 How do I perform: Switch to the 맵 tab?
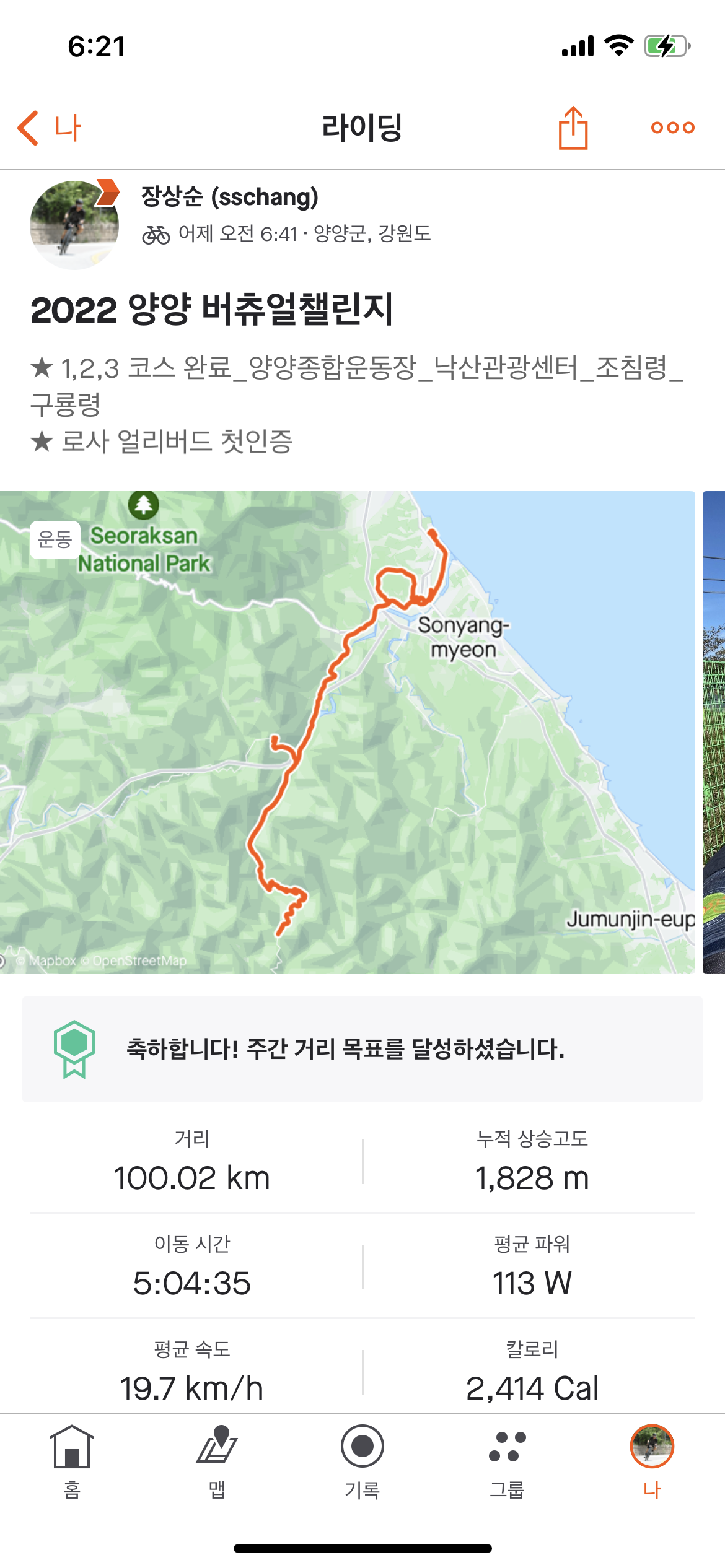tap(217, 1460)
